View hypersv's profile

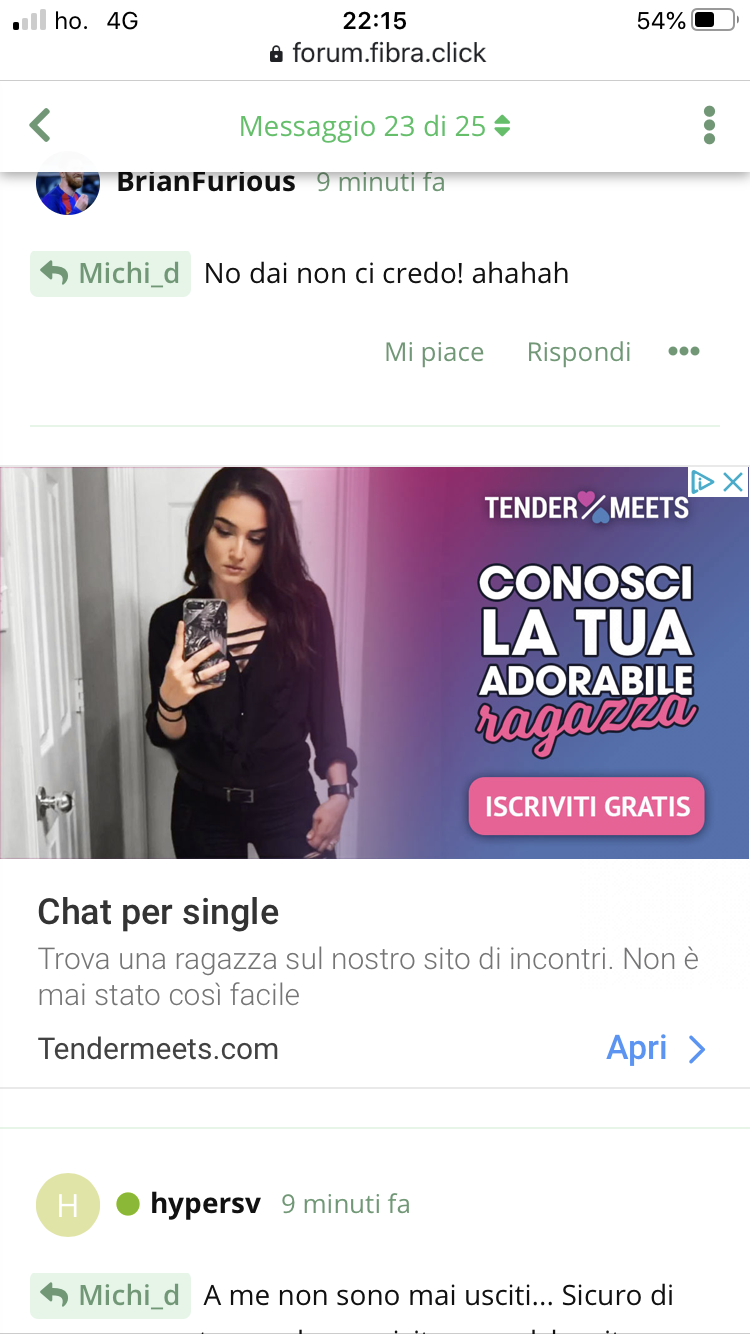pyautogui.click(x=205, y=1203)
